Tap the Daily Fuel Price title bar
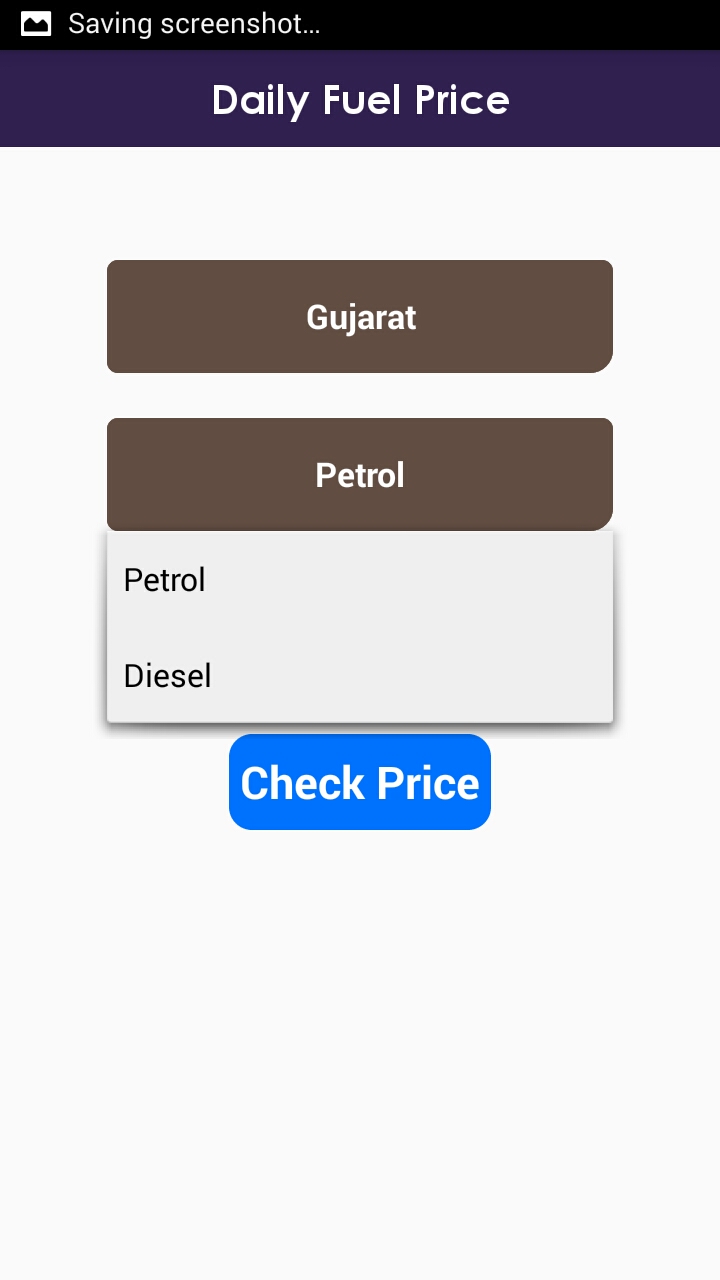The image size is (720, 1280). click(360, 98)
